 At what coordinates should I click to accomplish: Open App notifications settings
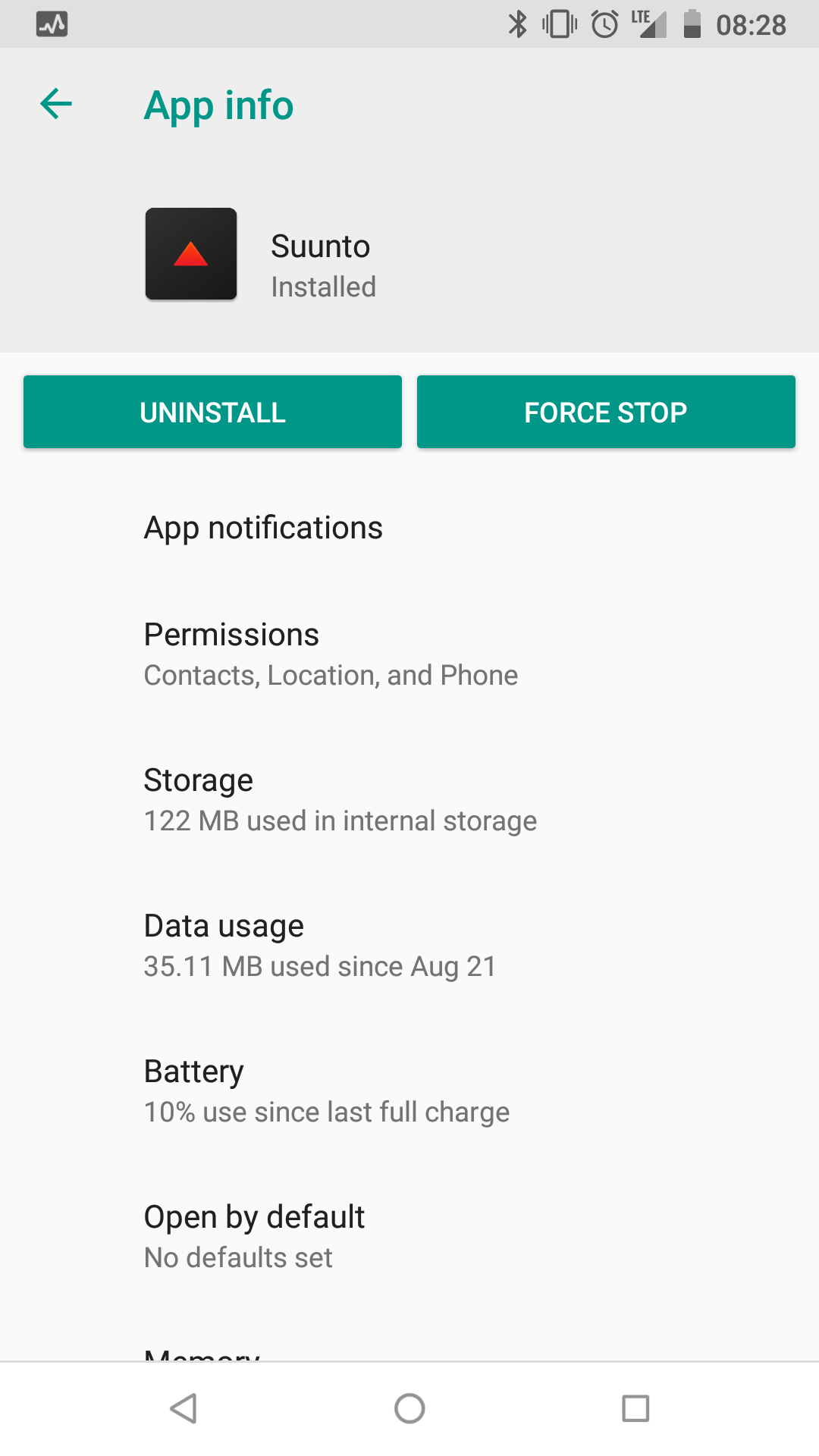(x=263, y=528)
